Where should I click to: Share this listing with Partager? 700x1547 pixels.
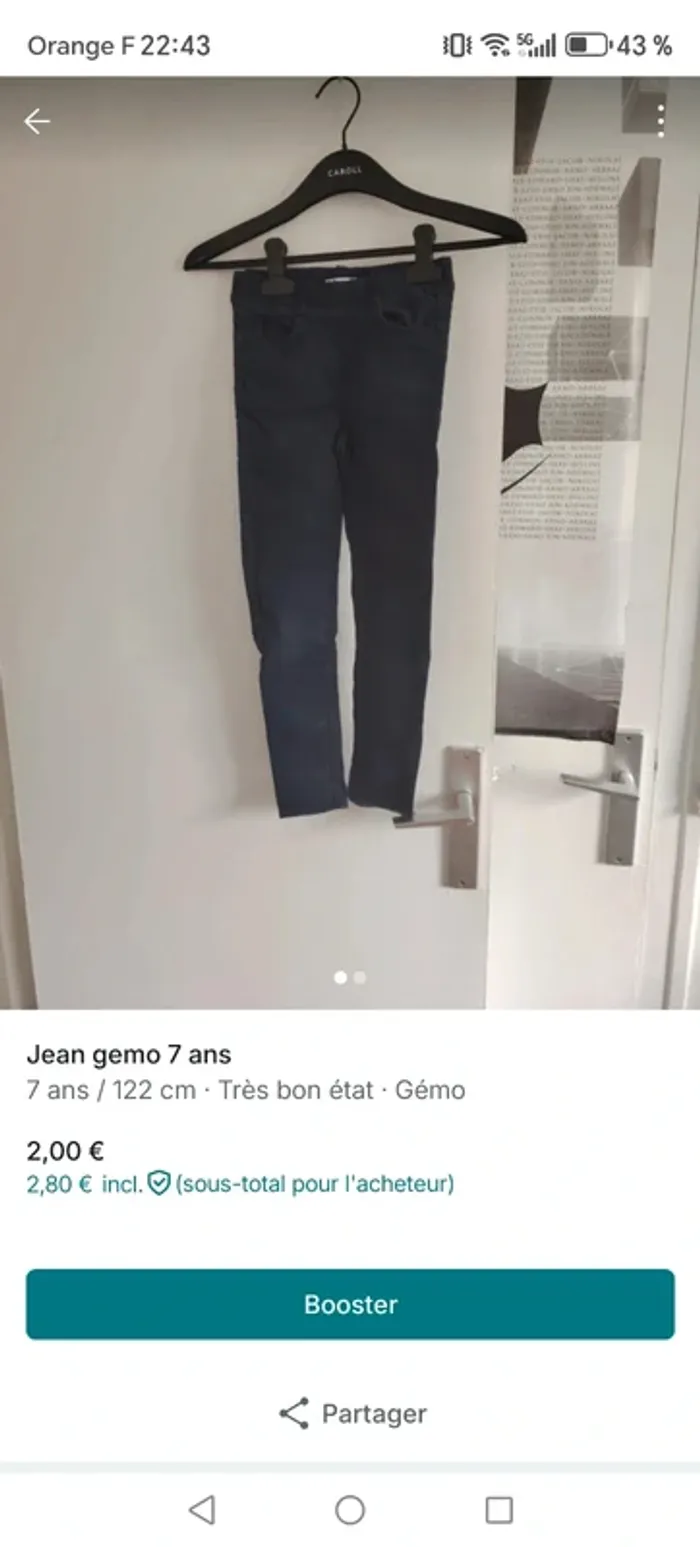pos(352,1413)
